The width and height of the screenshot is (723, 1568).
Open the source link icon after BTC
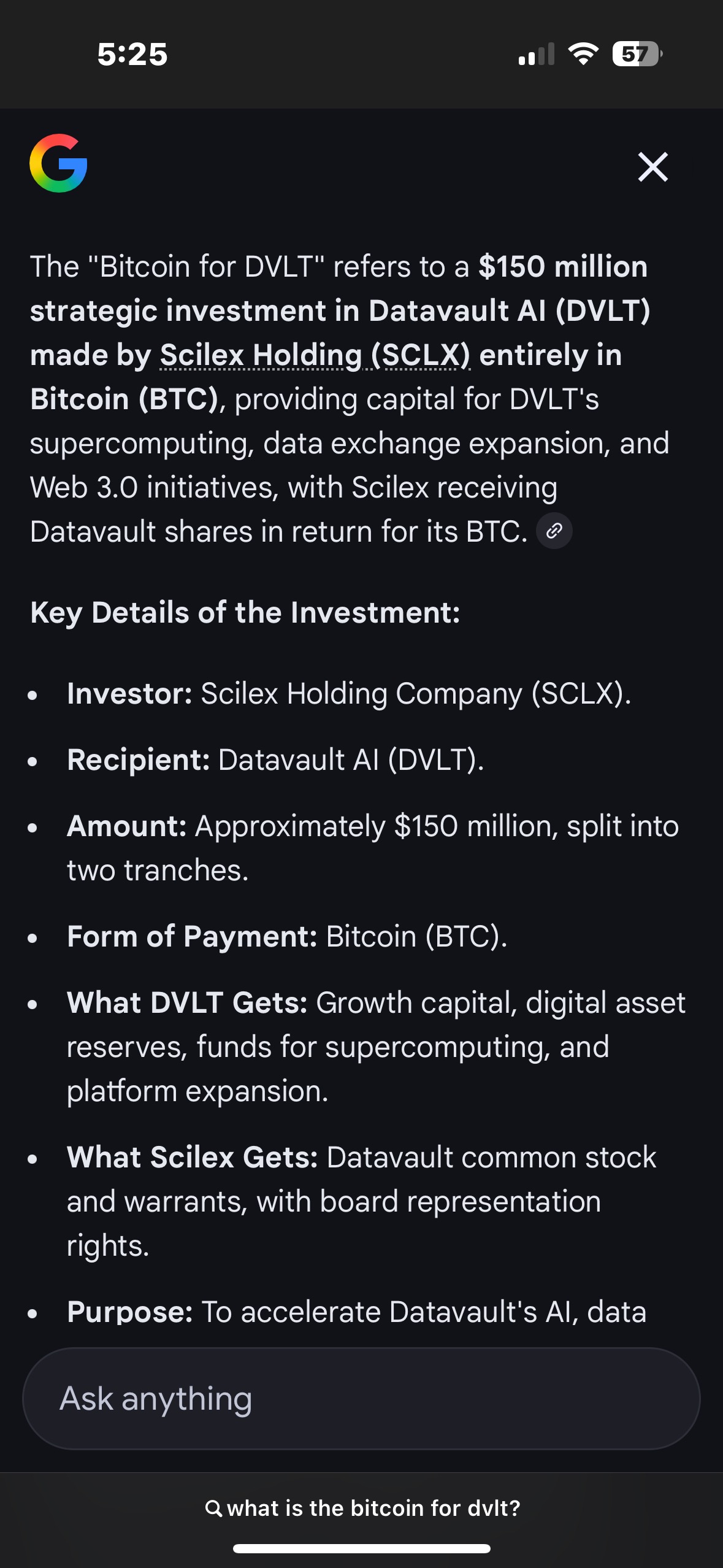tap(554, 531)
